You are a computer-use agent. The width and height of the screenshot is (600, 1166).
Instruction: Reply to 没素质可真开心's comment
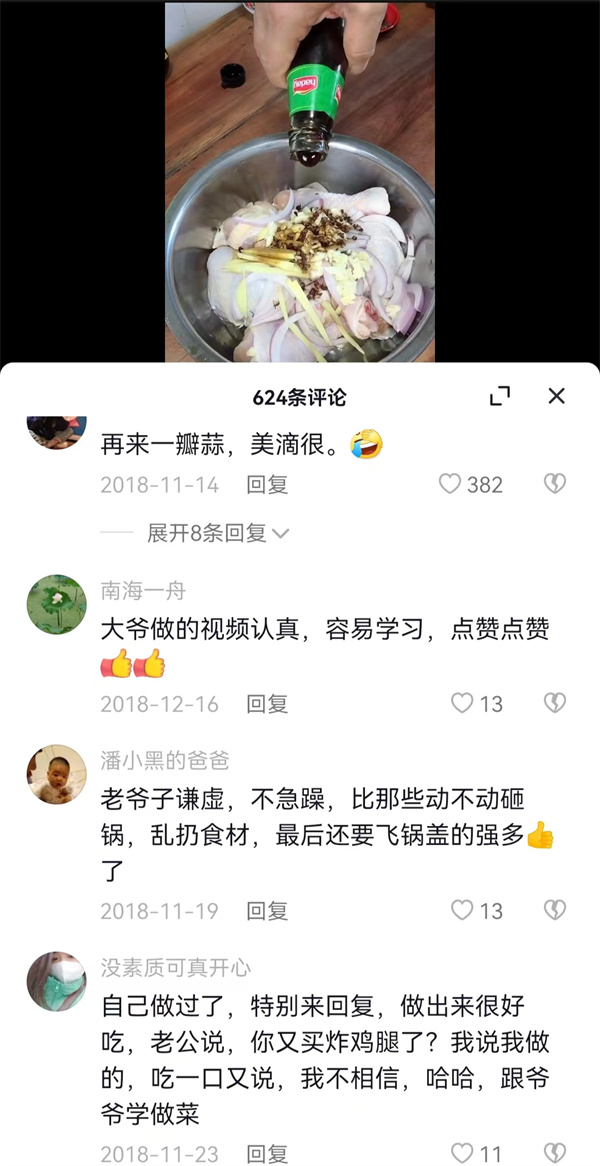point(267,1153)
